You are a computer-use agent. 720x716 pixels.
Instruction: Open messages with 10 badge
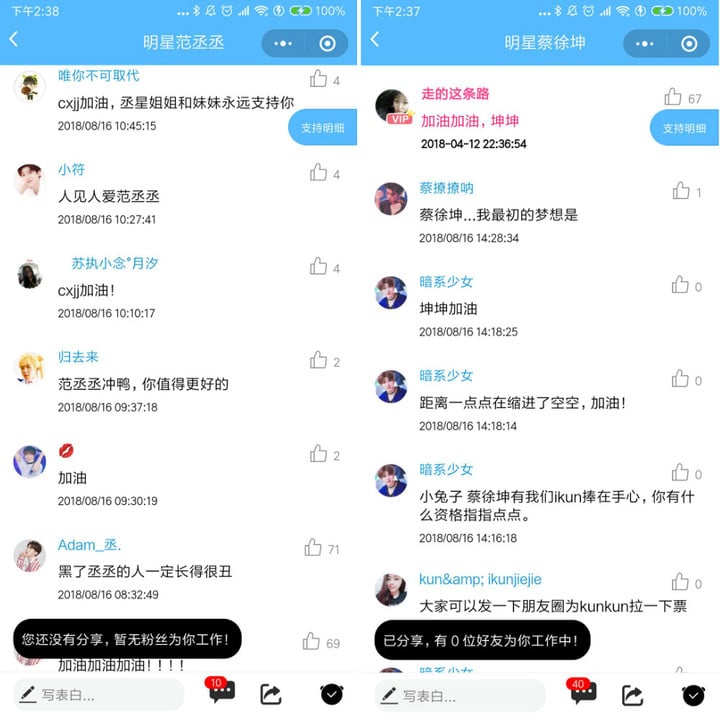click(x=221, y=692)
